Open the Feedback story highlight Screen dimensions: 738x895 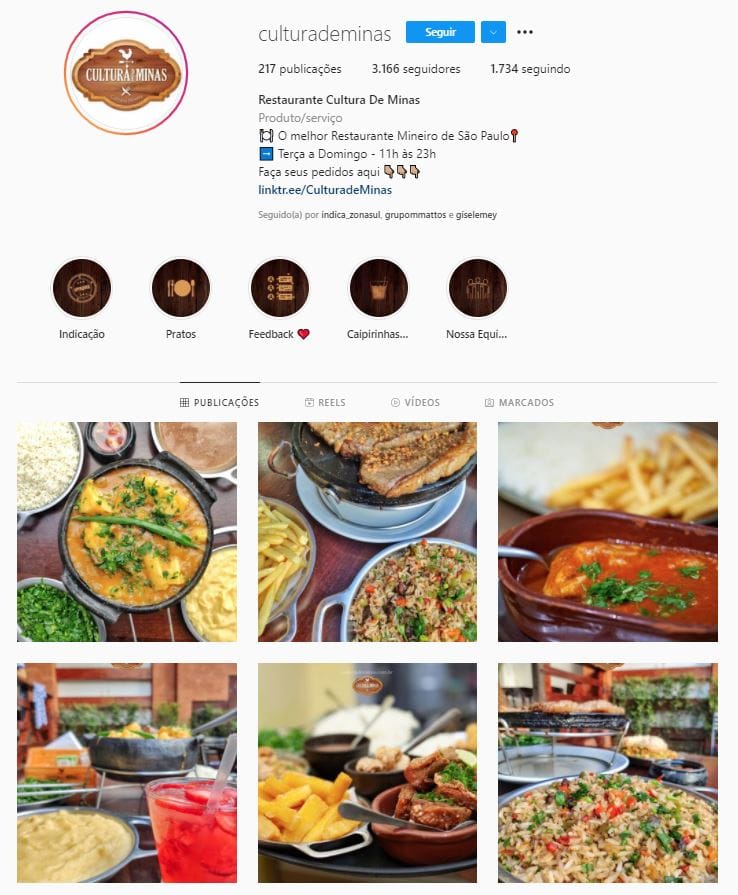tap(279, 288)
